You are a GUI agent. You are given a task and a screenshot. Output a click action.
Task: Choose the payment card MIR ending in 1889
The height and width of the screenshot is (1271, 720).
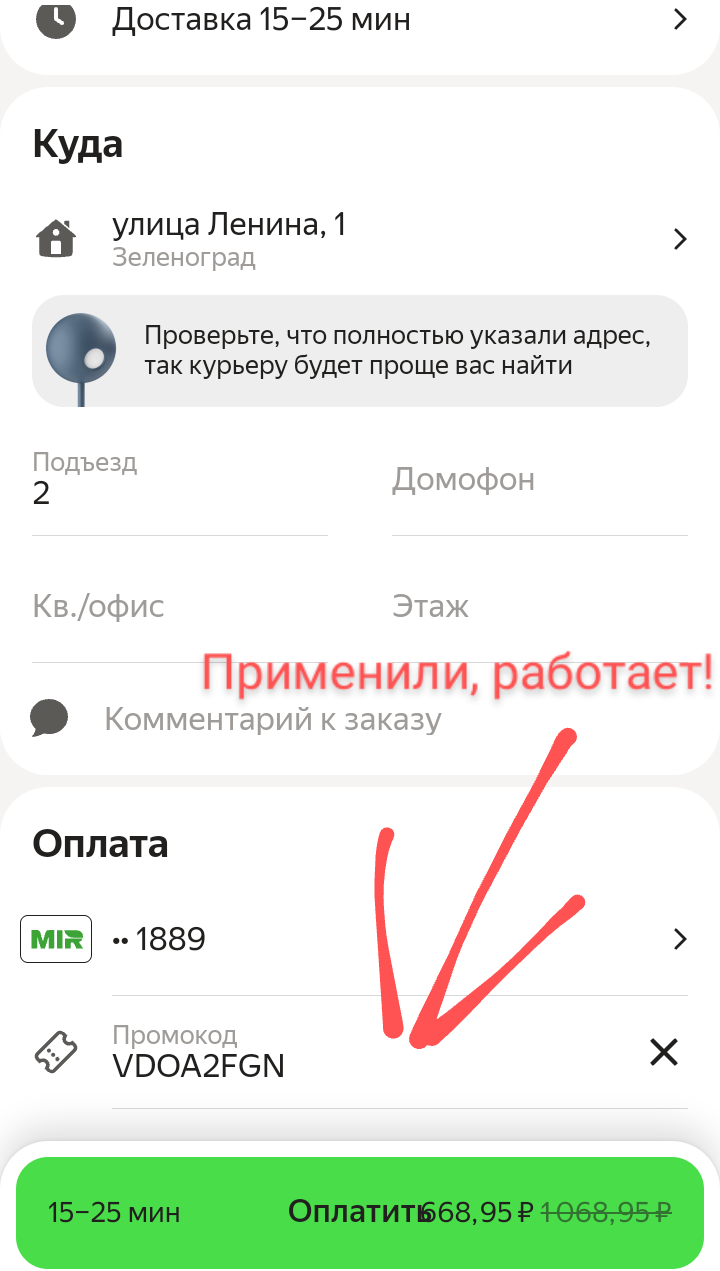point(360,939)
